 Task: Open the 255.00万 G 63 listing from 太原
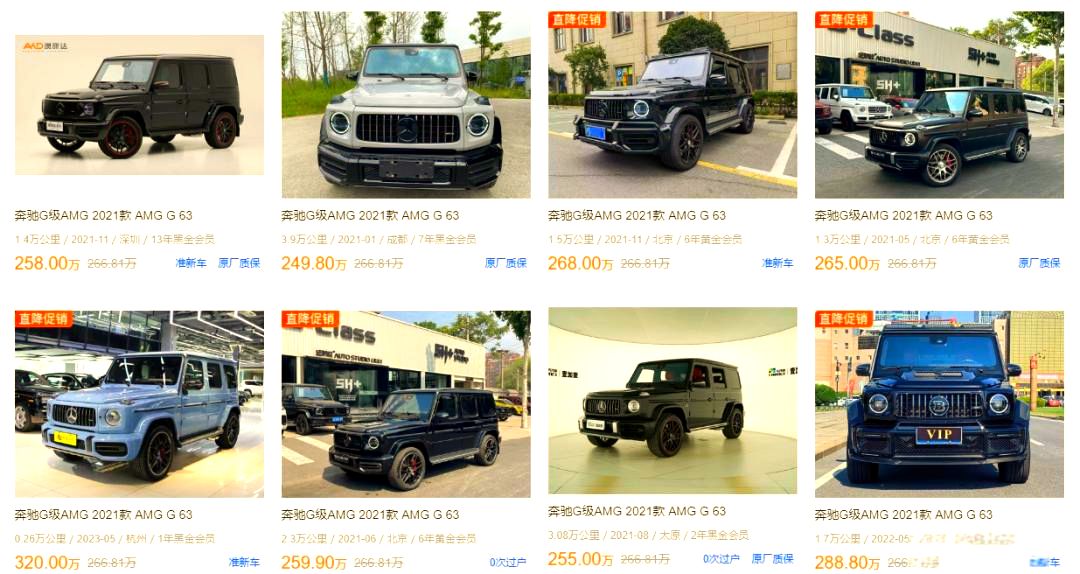pyautogui.click(x=672, y=400)
